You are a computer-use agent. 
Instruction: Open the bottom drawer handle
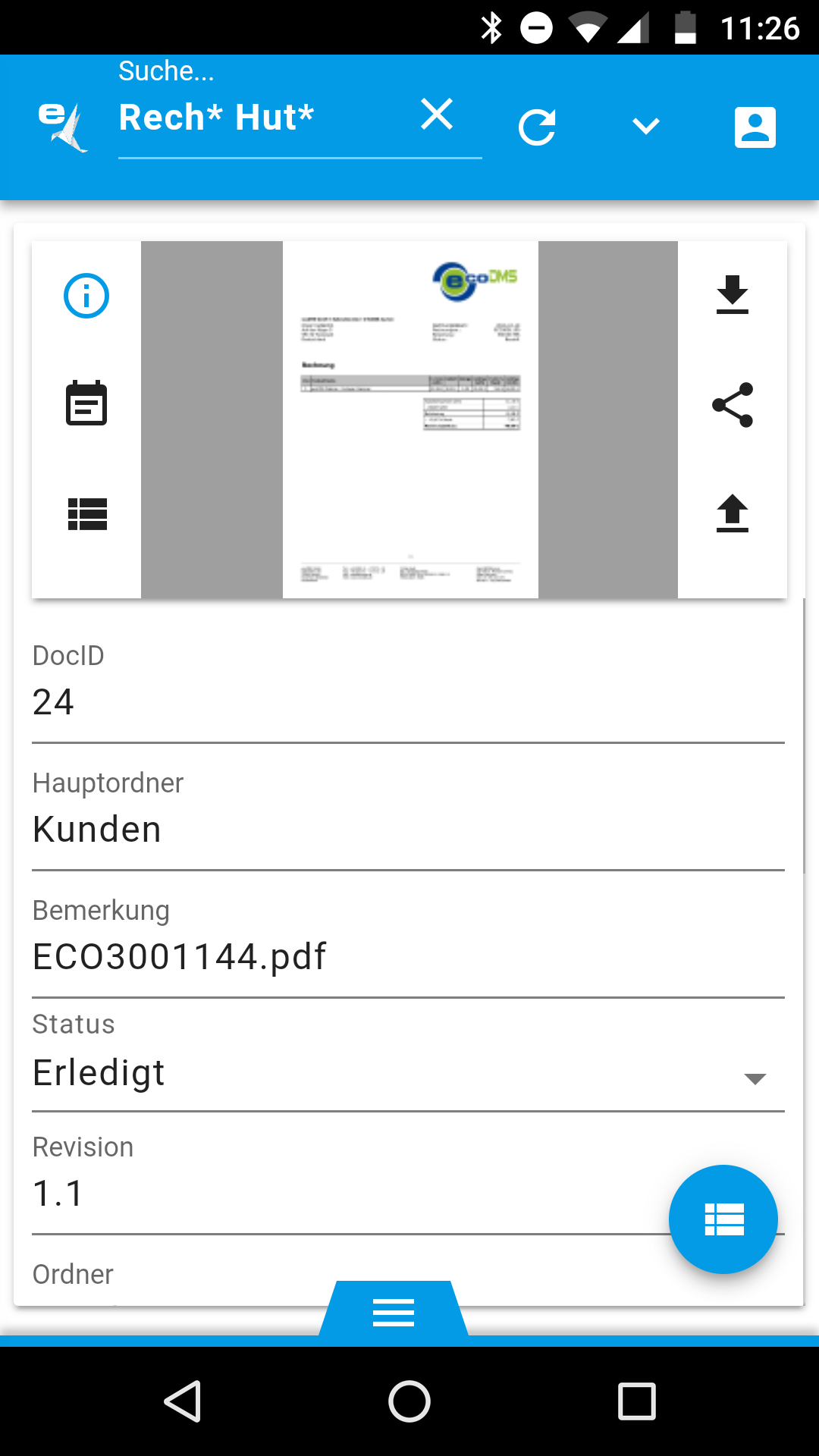coord(394,1312)
